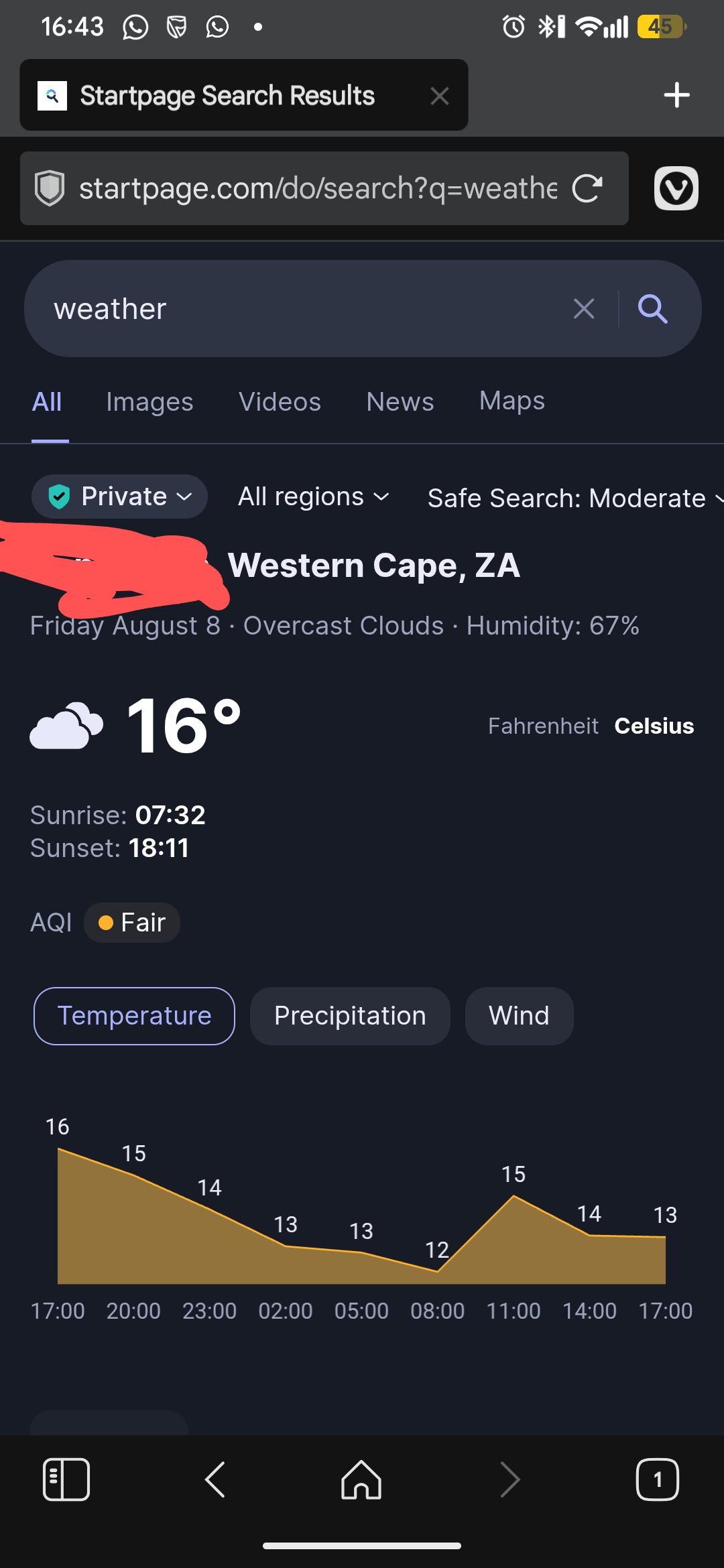Expand the Private dropdown
724x1568 pixels.
(x=119, y=497)
